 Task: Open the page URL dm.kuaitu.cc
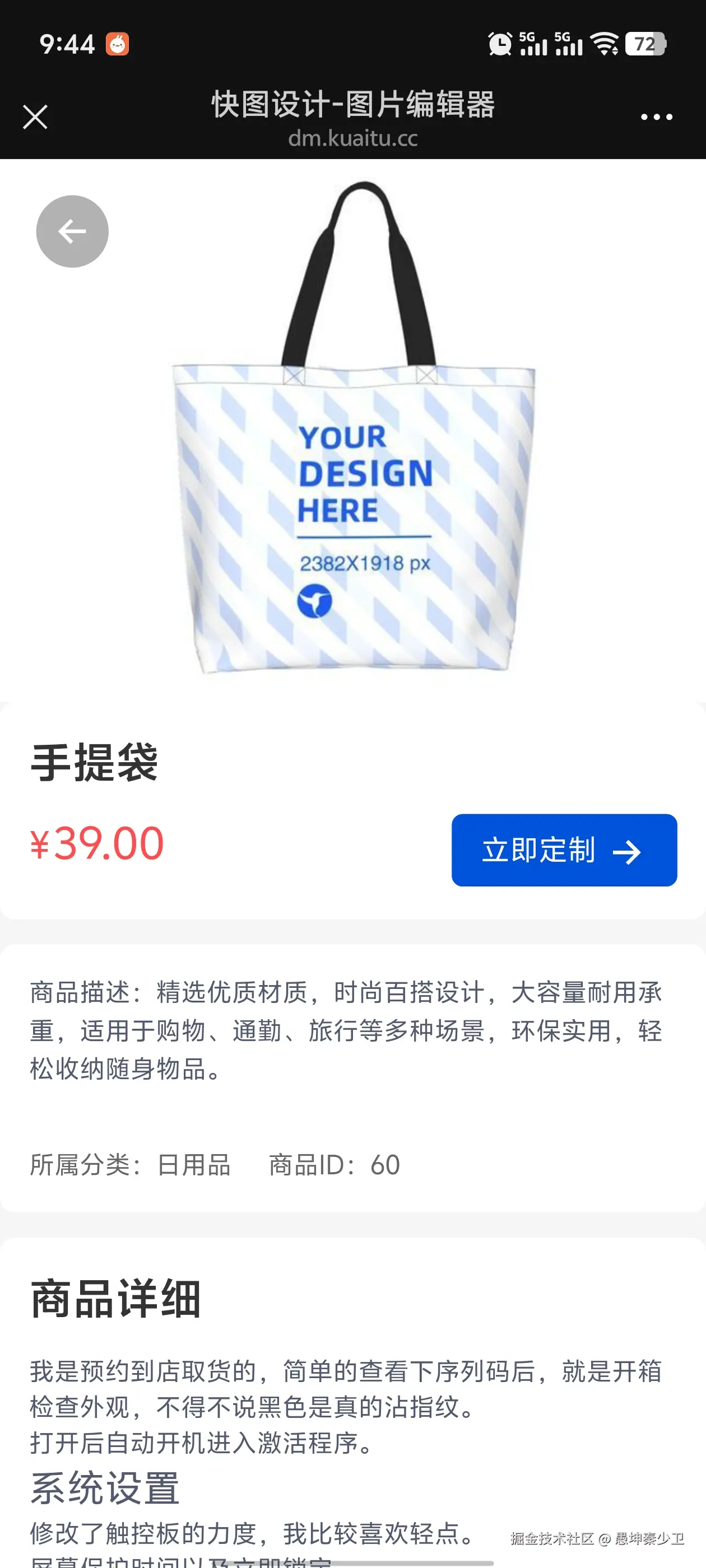352,139
